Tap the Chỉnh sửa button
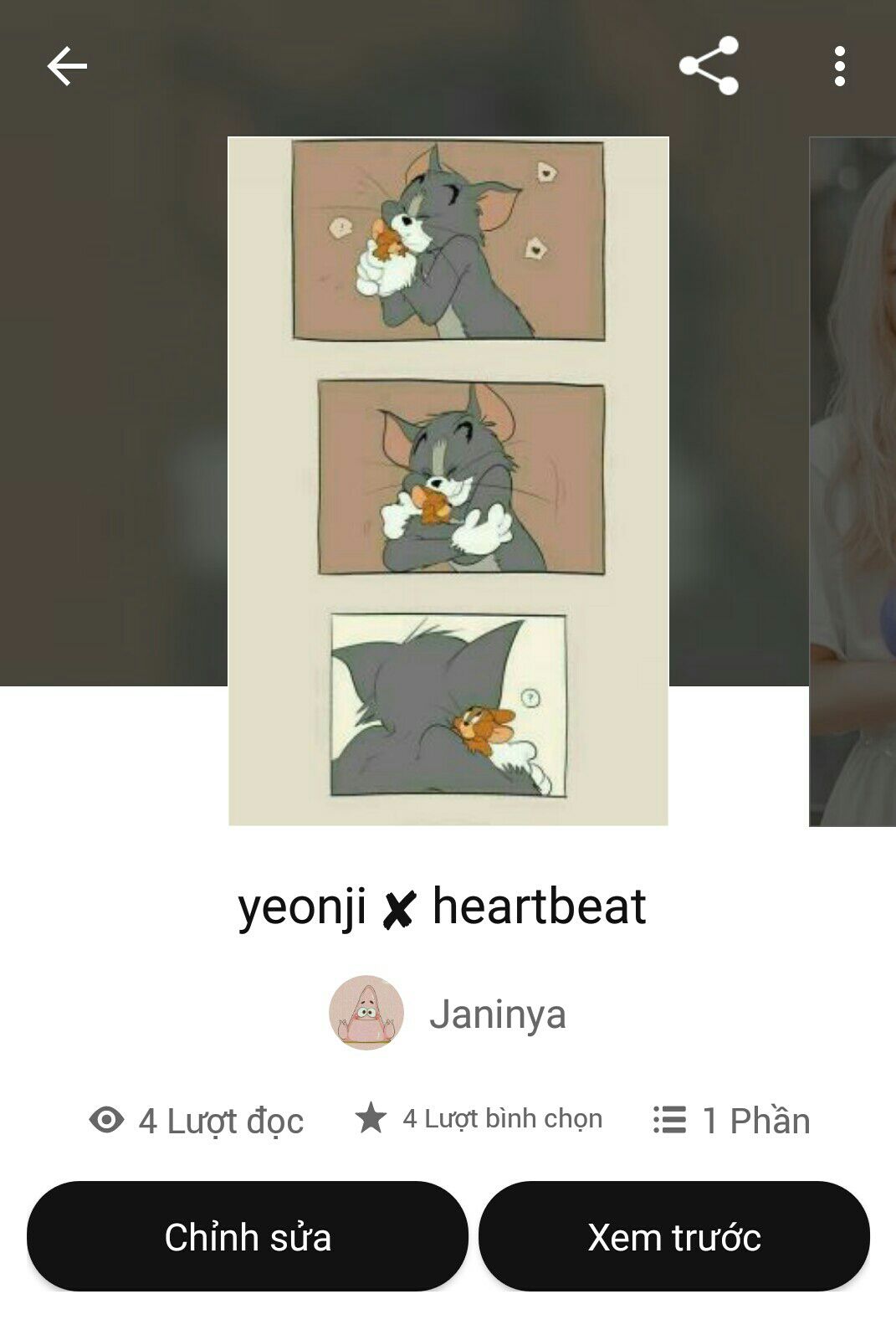The width and height of the screenshot is (896, 1330). point(248,1236)
